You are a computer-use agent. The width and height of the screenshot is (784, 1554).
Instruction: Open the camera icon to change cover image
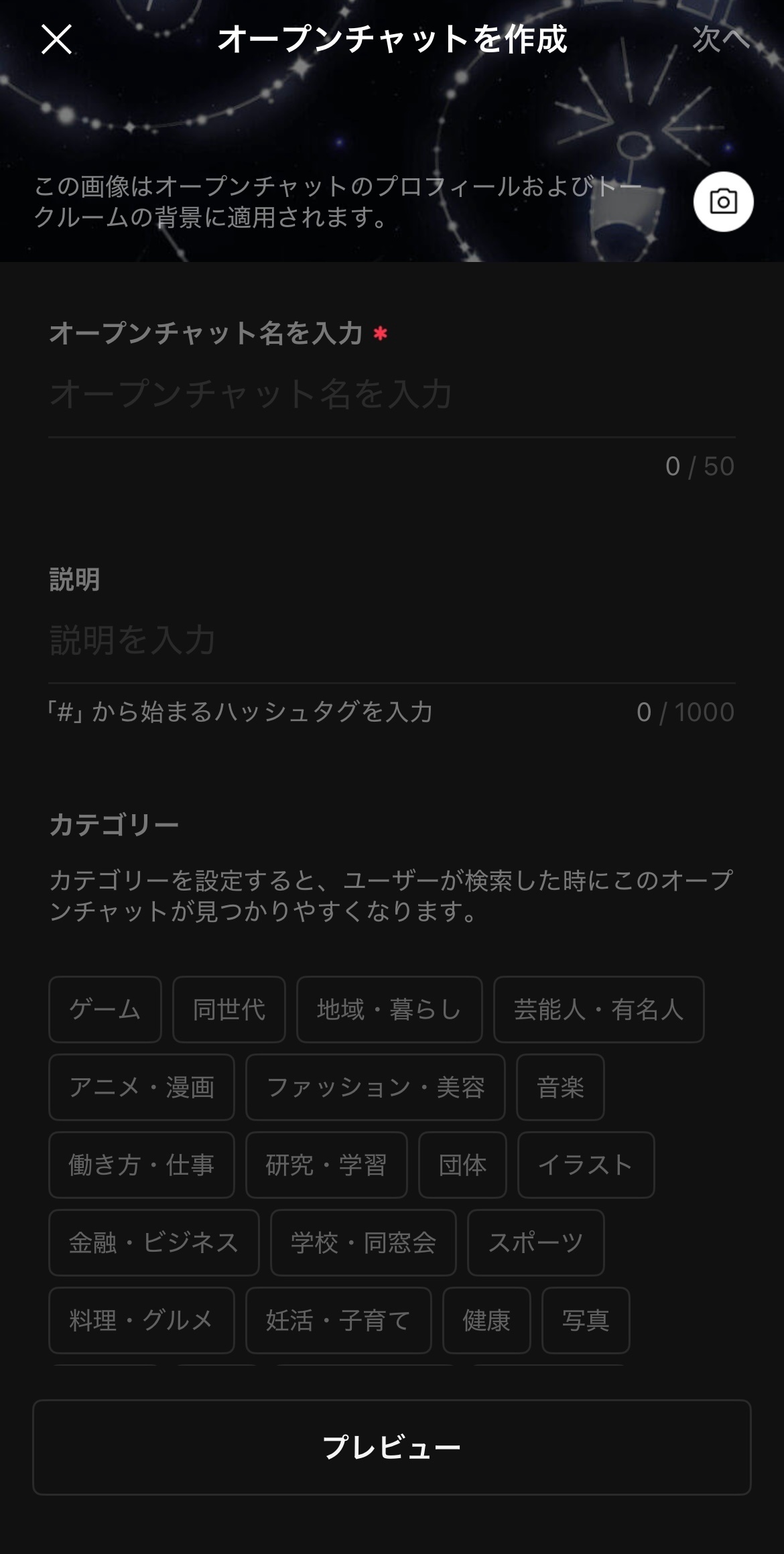(721, 200)
